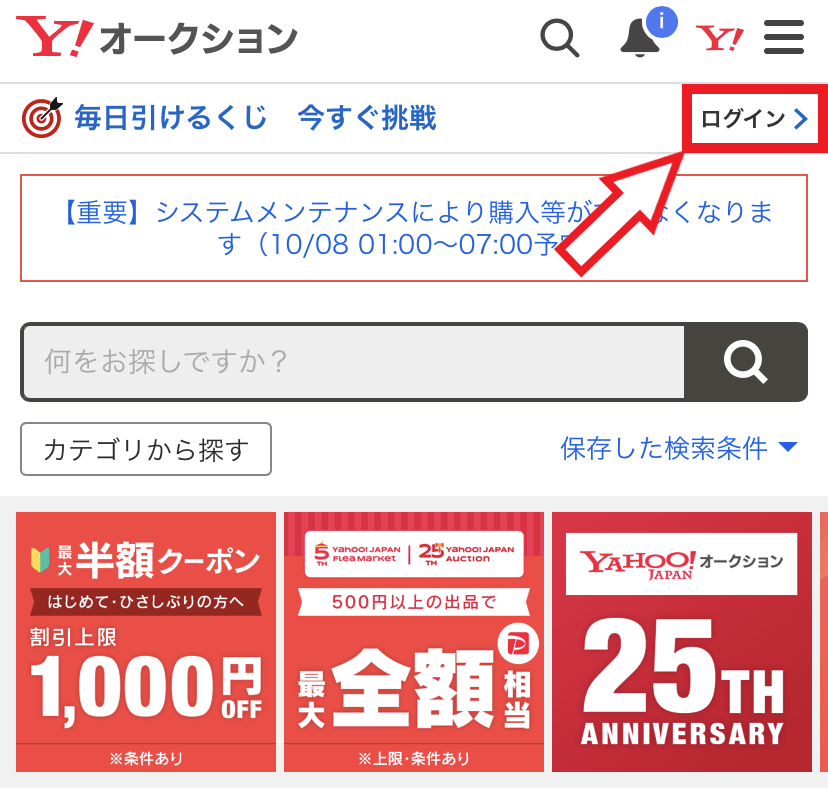This screenshot has width=828, height=806.
Task: Open the 半額クーポン 1,000円OFF banner
Action: 147,642
